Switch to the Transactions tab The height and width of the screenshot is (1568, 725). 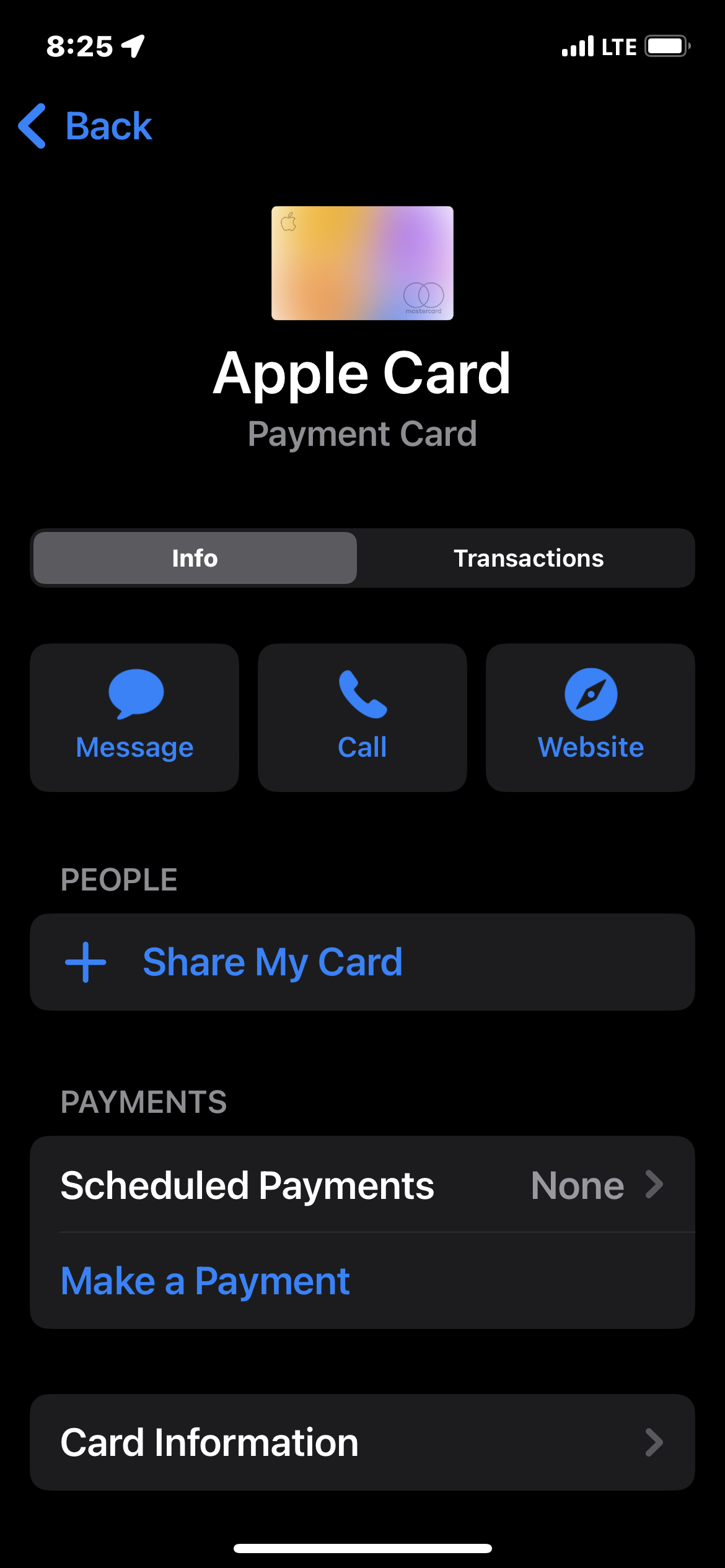pyautogui.click(x=528, y=558)
